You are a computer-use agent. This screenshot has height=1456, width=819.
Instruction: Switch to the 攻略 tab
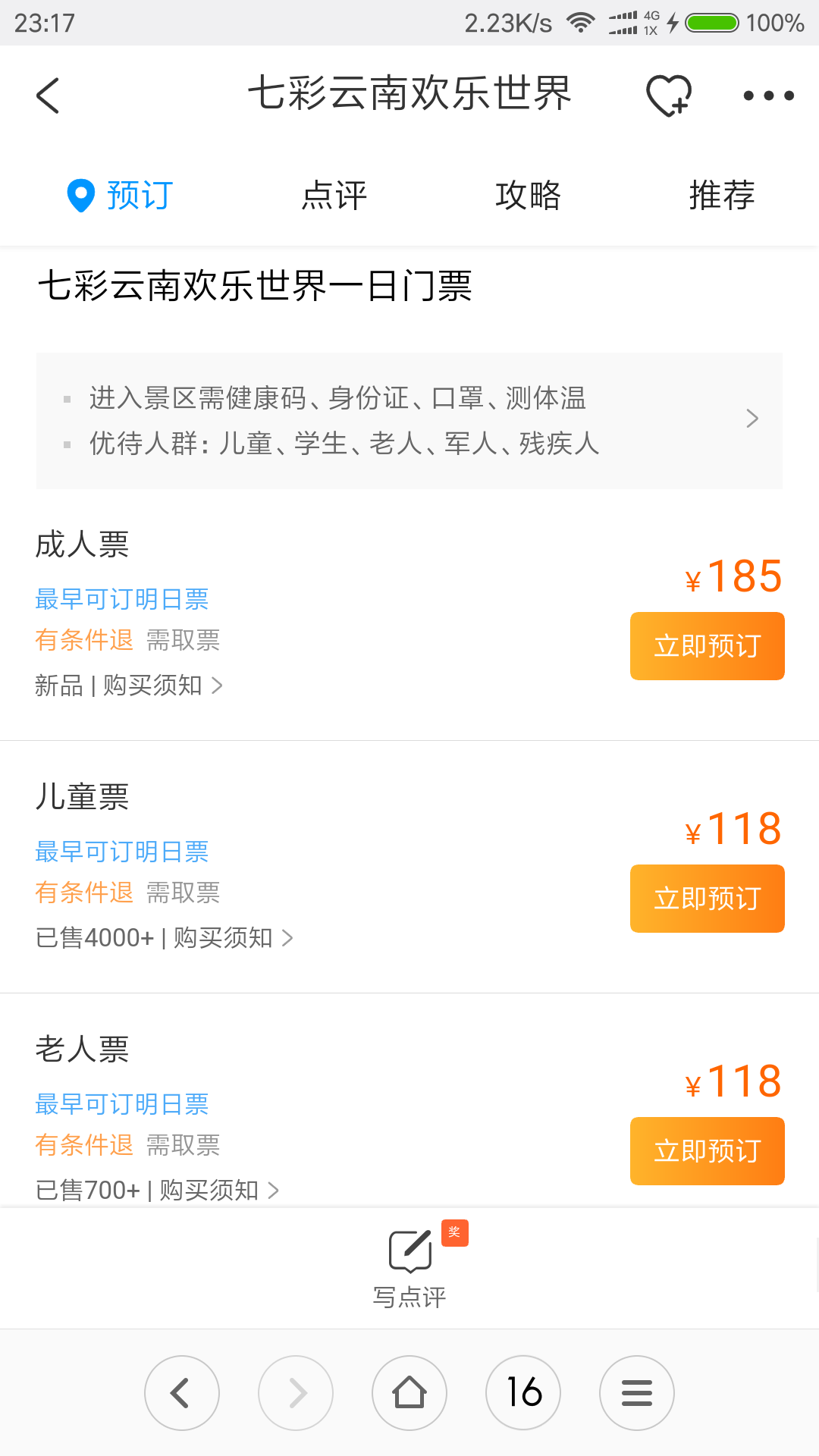528,196
